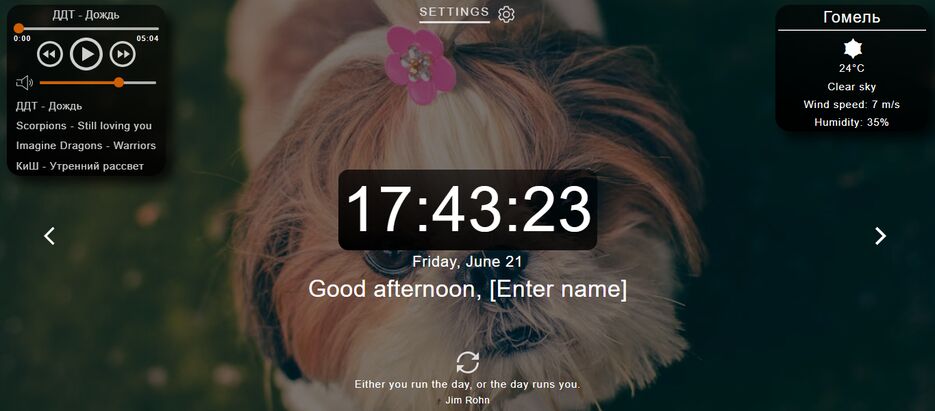Mute the audio with the speaker icon

pyautogui.click(x=24, y=83)
